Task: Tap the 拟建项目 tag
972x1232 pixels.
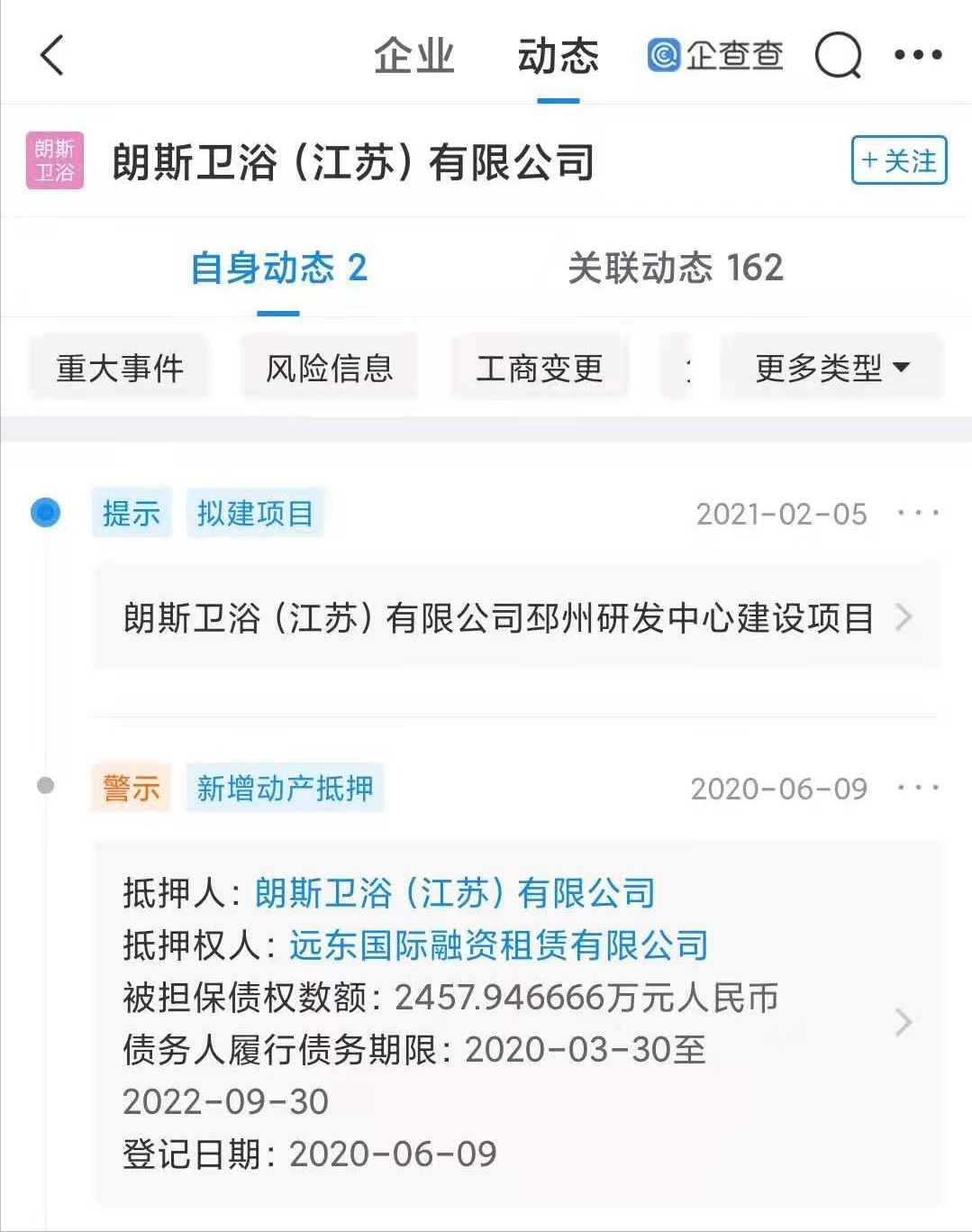Action: (x=255, y=513)
